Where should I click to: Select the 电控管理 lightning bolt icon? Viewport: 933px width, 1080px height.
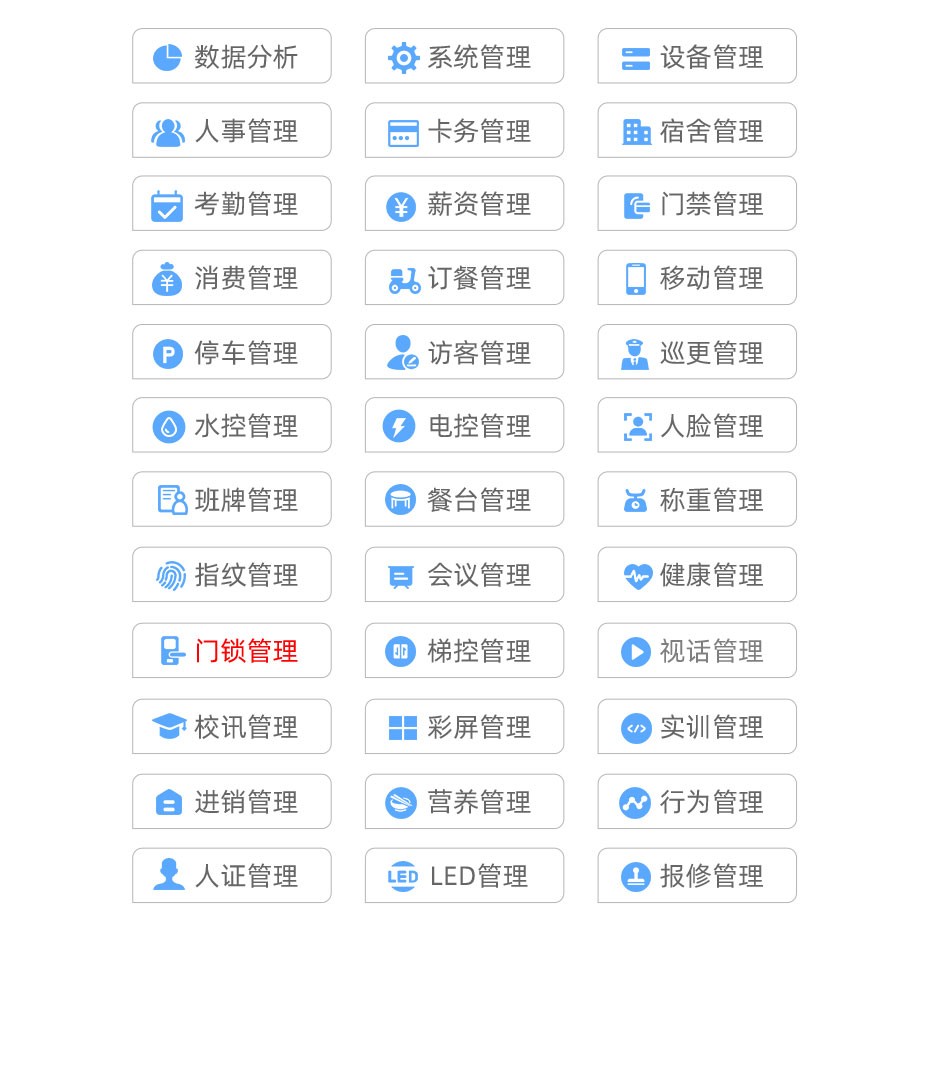[402, 425]
